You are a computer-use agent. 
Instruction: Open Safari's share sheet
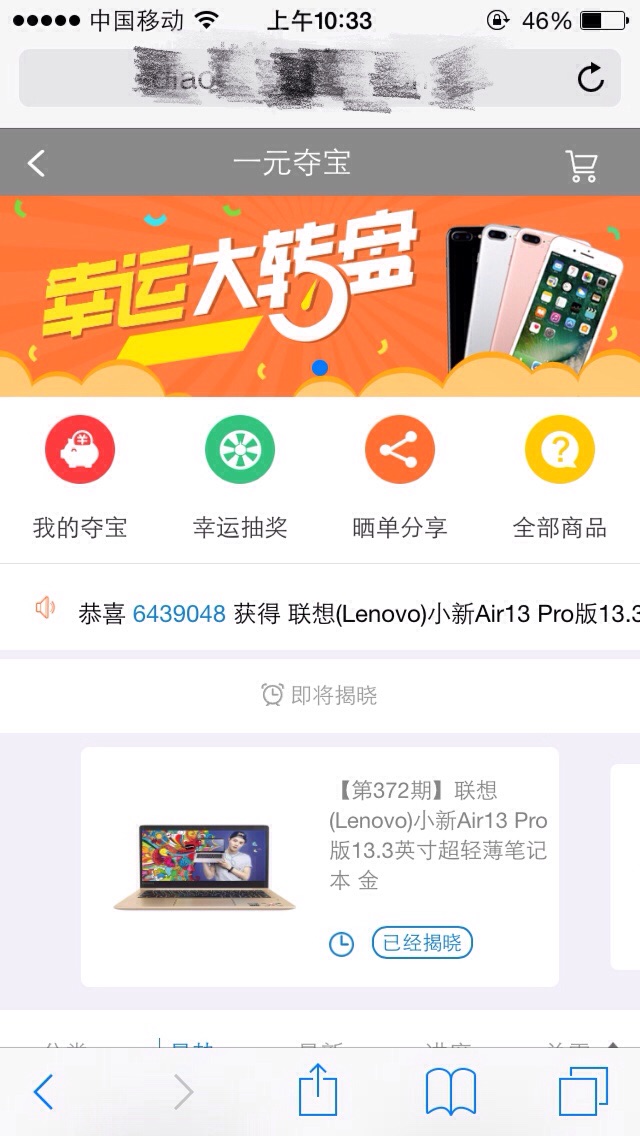point(319,1089)
